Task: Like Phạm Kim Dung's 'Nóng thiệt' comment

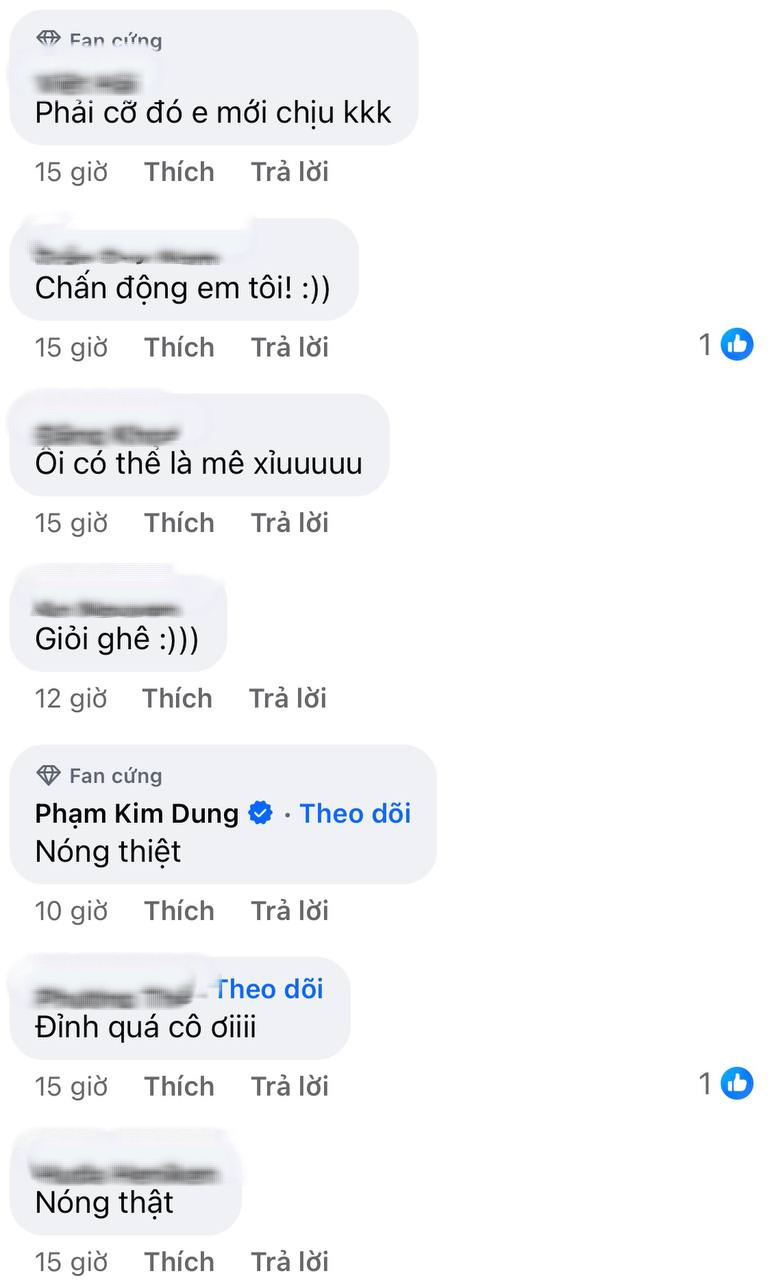Action: coord(179,911)
